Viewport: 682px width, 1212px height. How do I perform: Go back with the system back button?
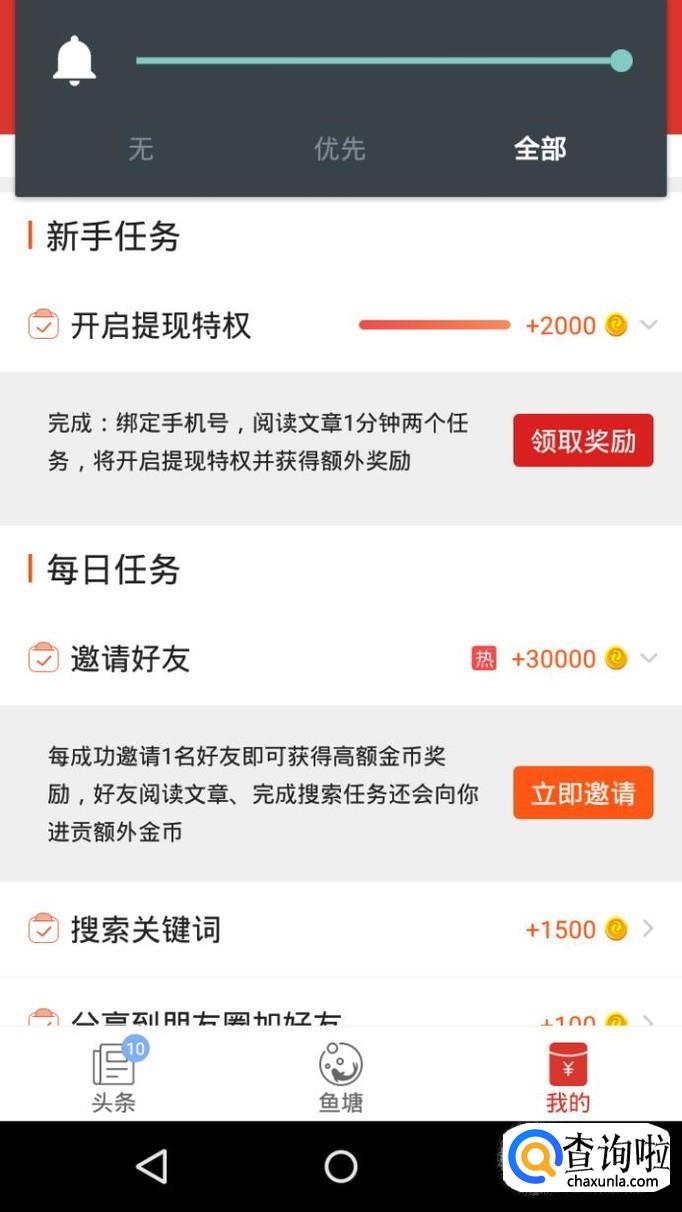coord(152,1166)
